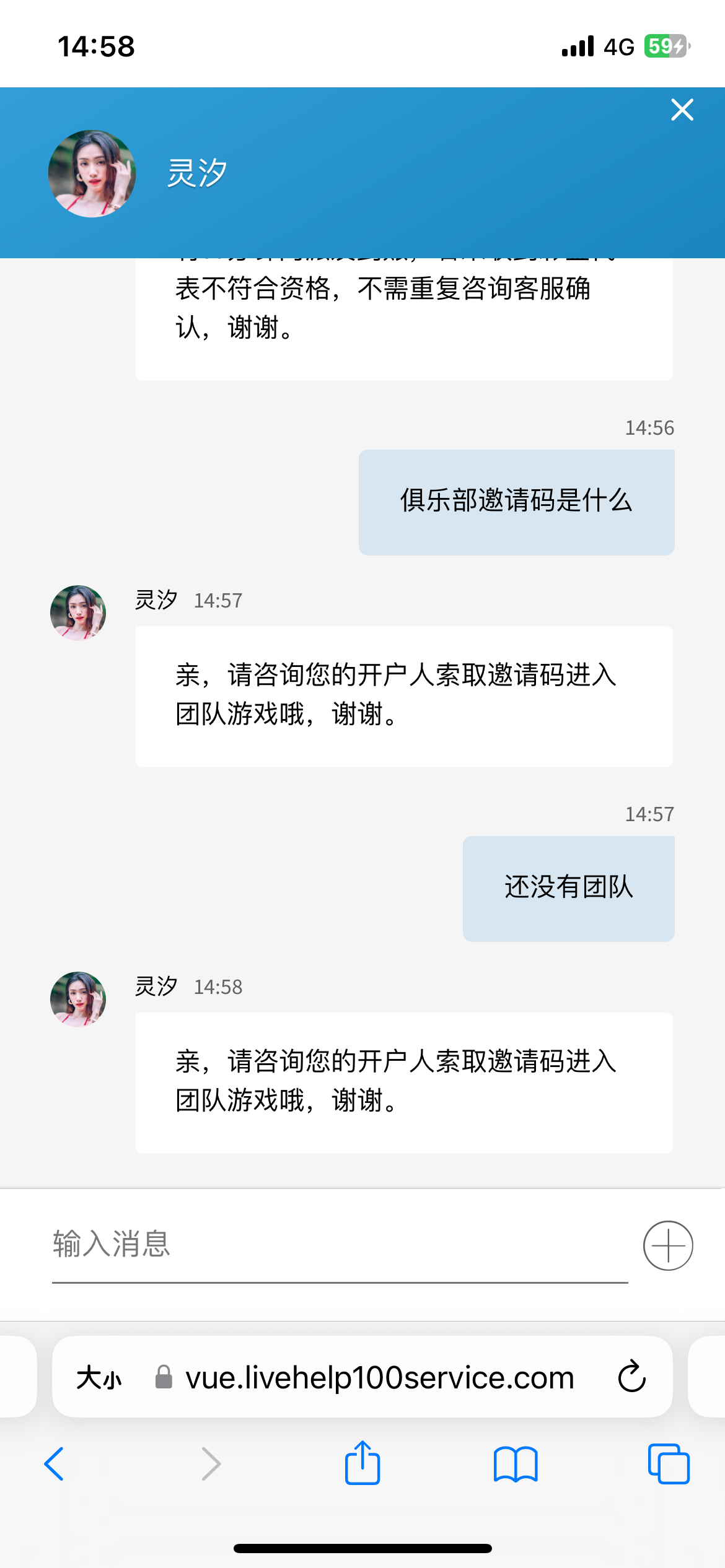The width and height of the screenshot is (725, 1568).
Task: Close the chat with 灵汐
Action: tap(682, 110)
